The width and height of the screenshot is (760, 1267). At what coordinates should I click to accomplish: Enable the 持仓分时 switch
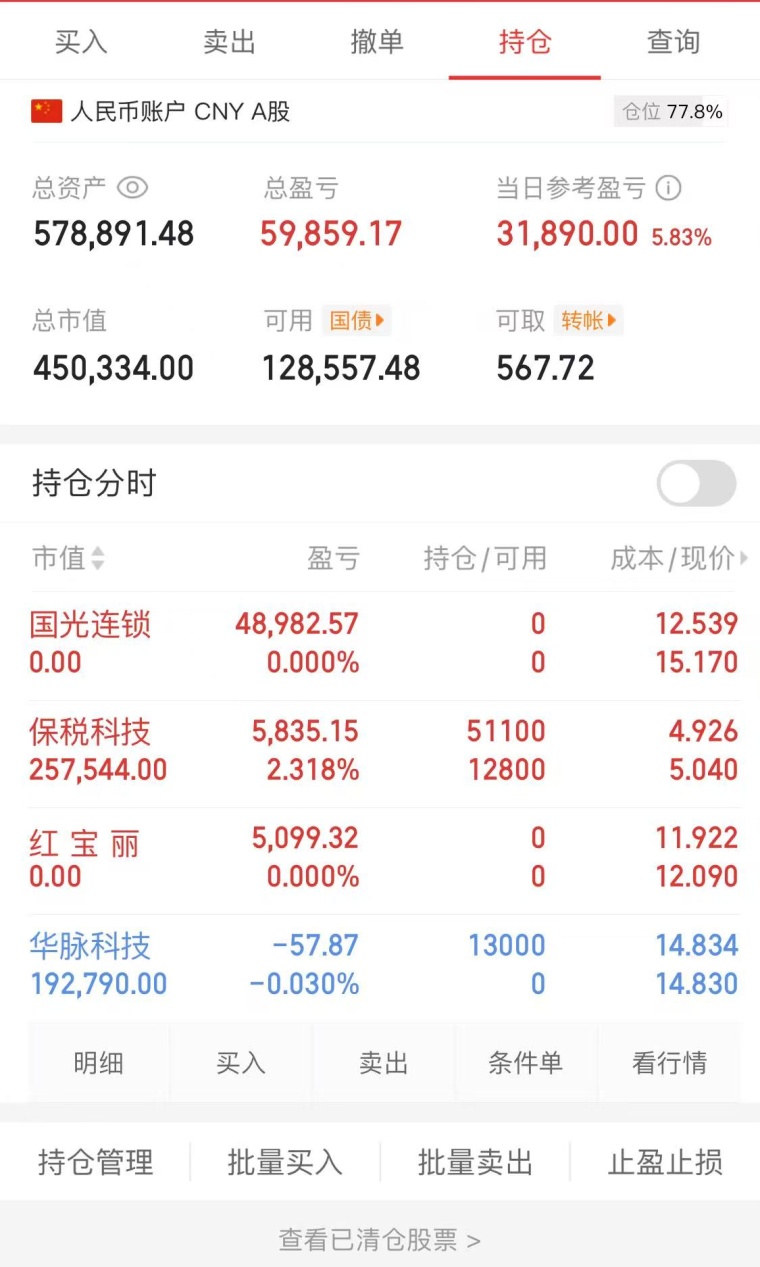pyautogui.click(x=696, y=484)
